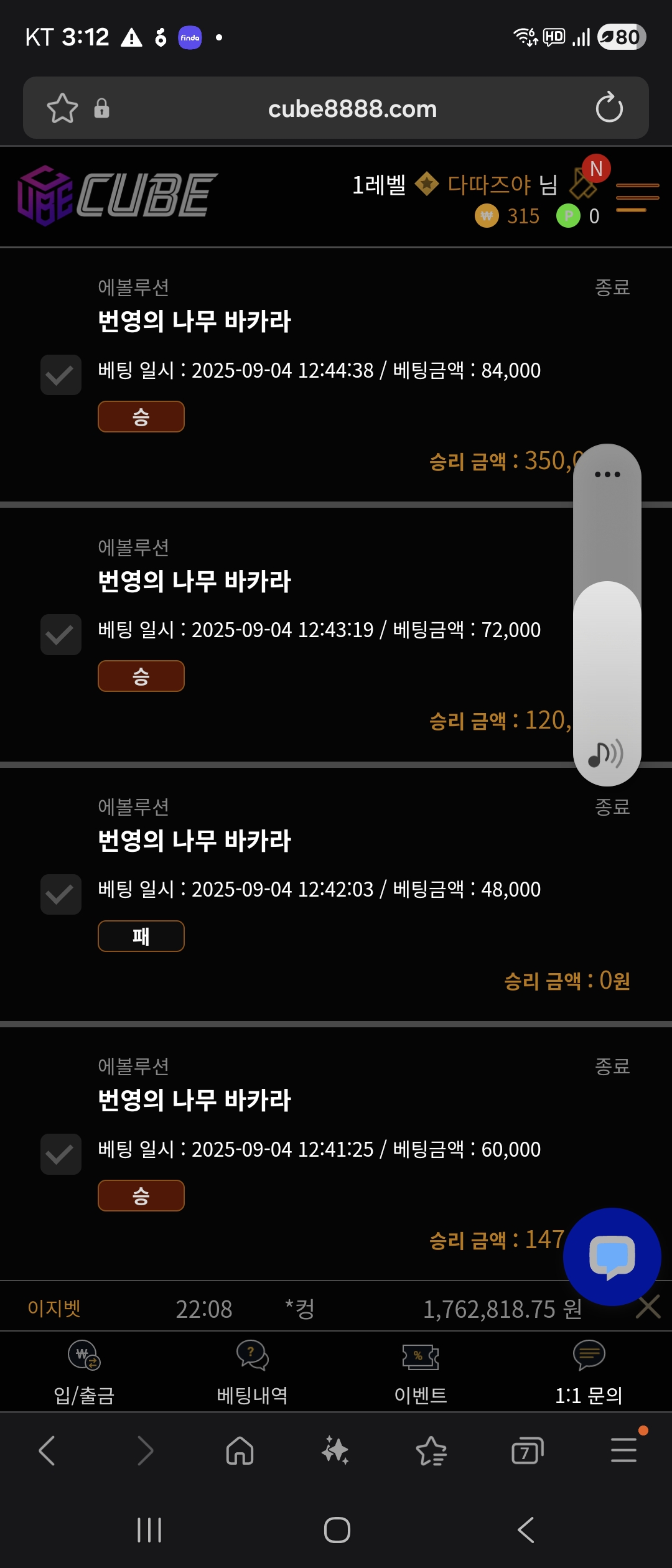Tap the media sound icon on the volume panel
Image resolution: width=672 pixels, height=1568 pixels.
pos(605,754)
